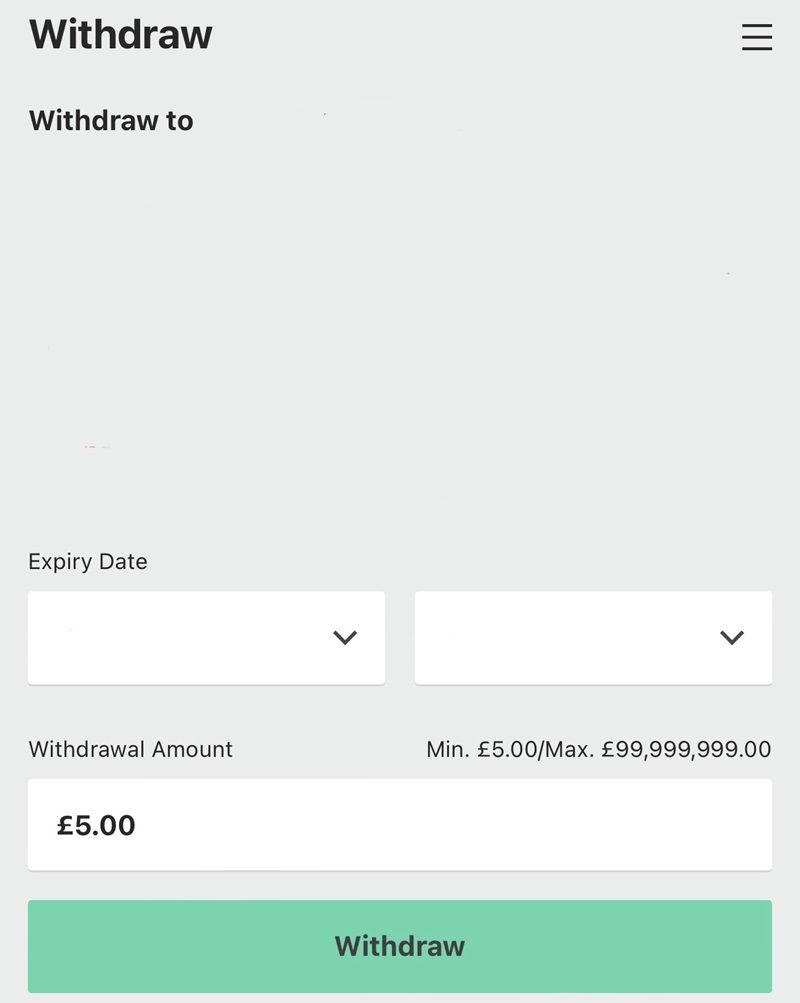Click the downward chevron beside the expiry field
Image resolution: width=800 pixels, height=1003 pixels.
pyautogui.click(x=345, y=637)
